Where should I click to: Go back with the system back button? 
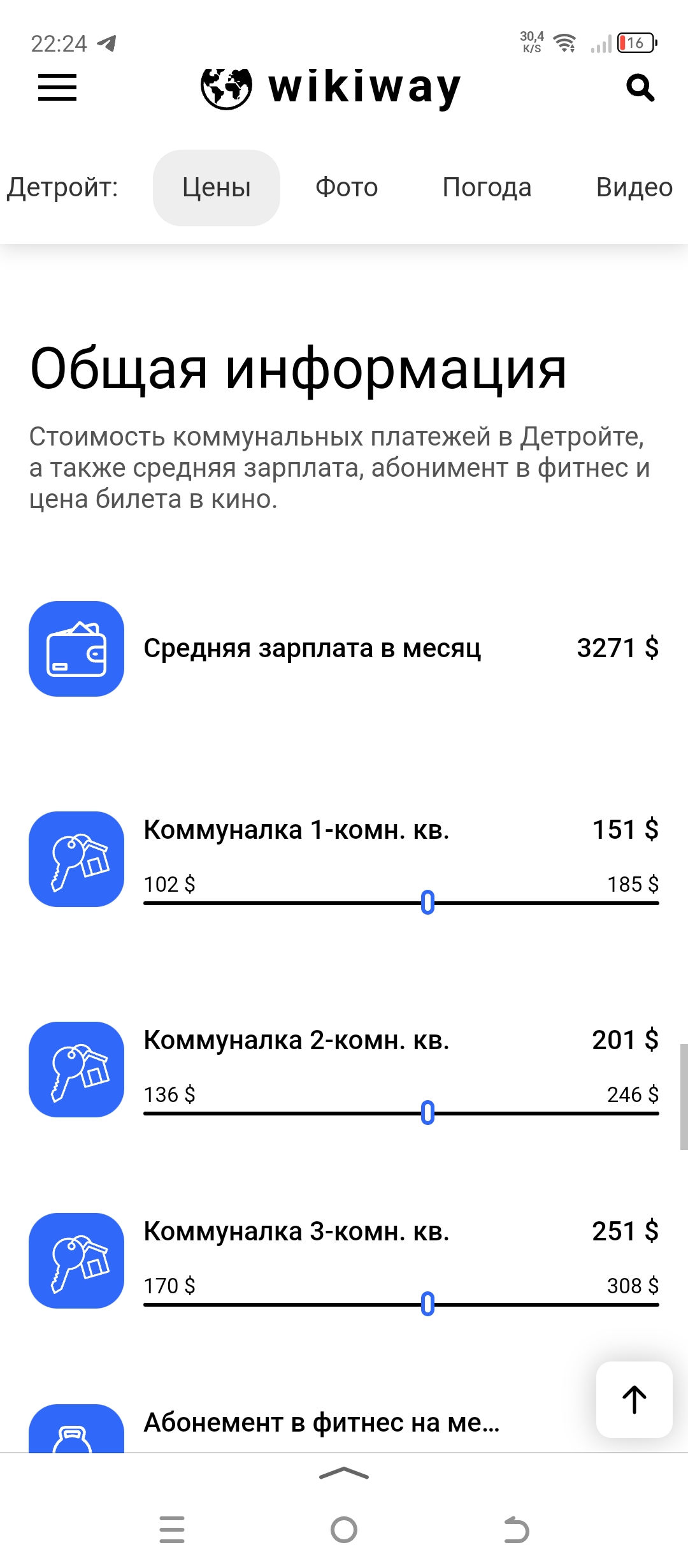(516, 1530)
